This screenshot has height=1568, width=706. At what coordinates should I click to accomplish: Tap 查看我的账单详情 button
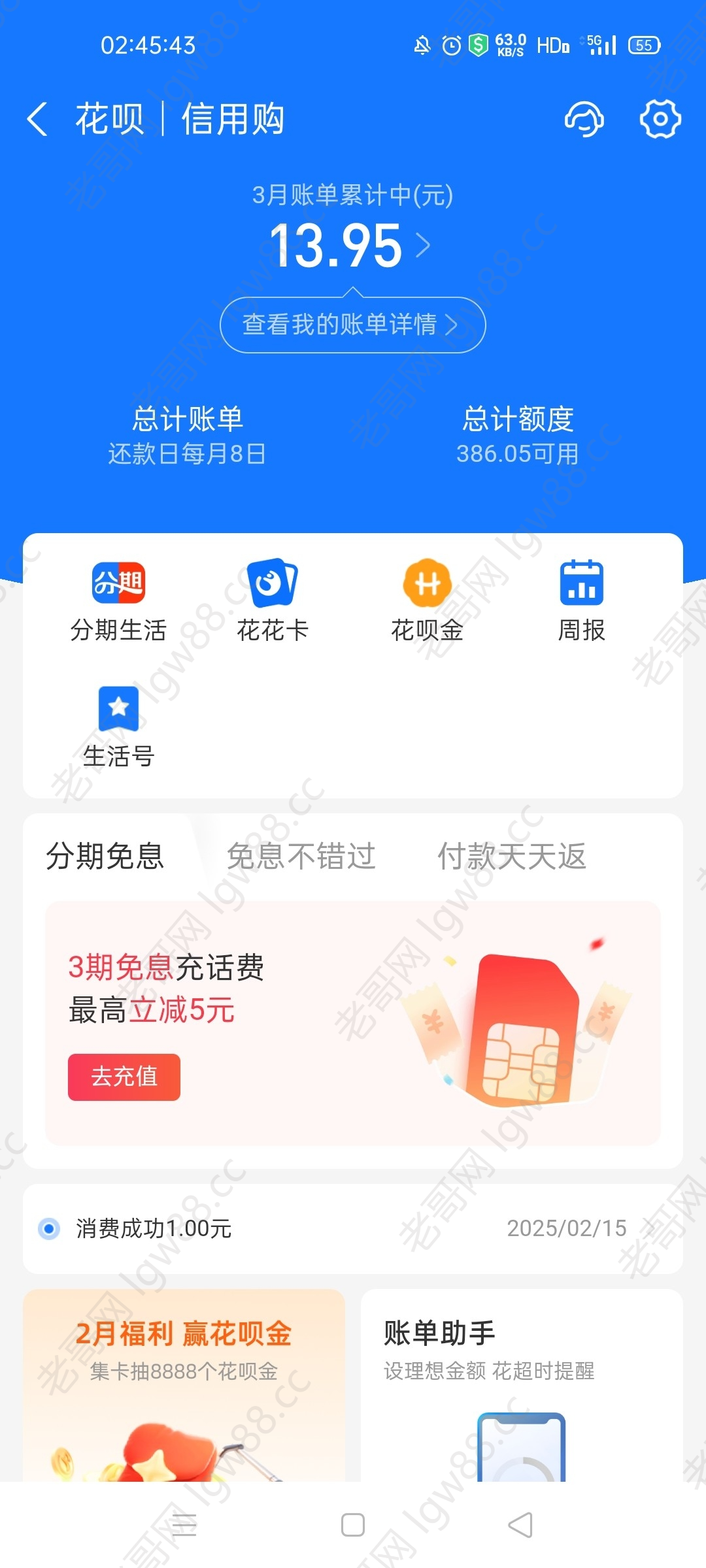352,325
